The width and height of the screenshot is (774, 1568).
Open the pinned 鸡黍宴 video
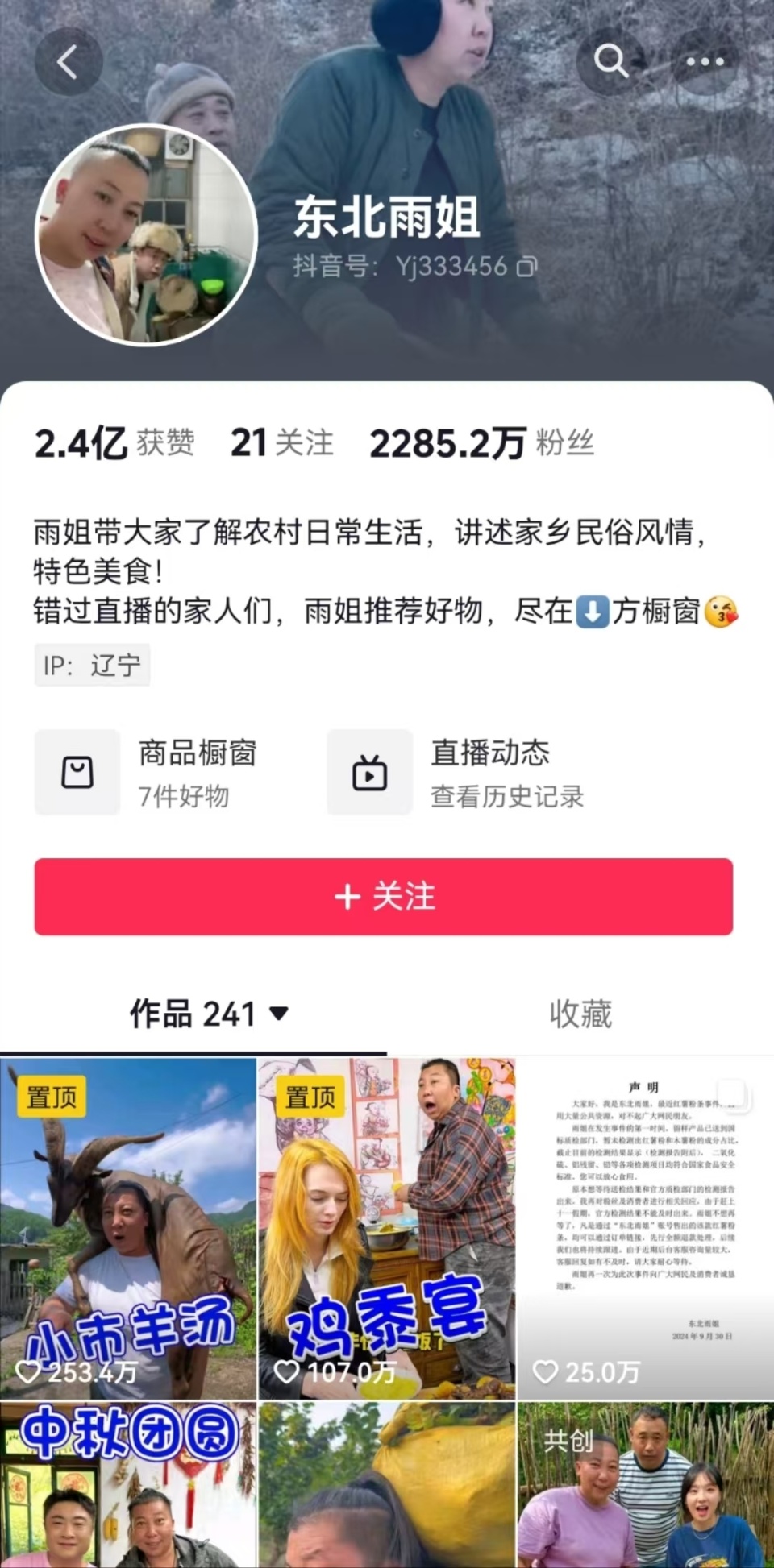tap(387, 1225)
